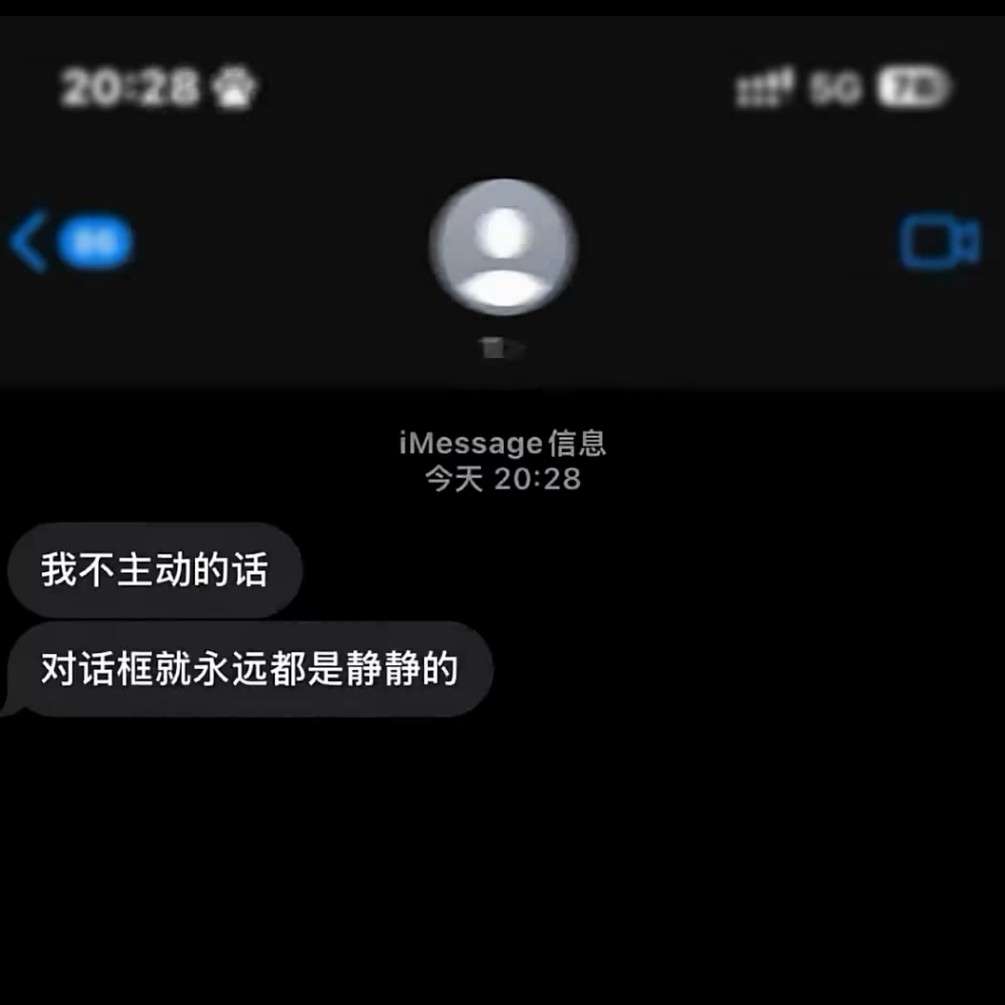1005x1005 pixels.
Task: Start a FaceTime video call
Action: tap(939, 243)
